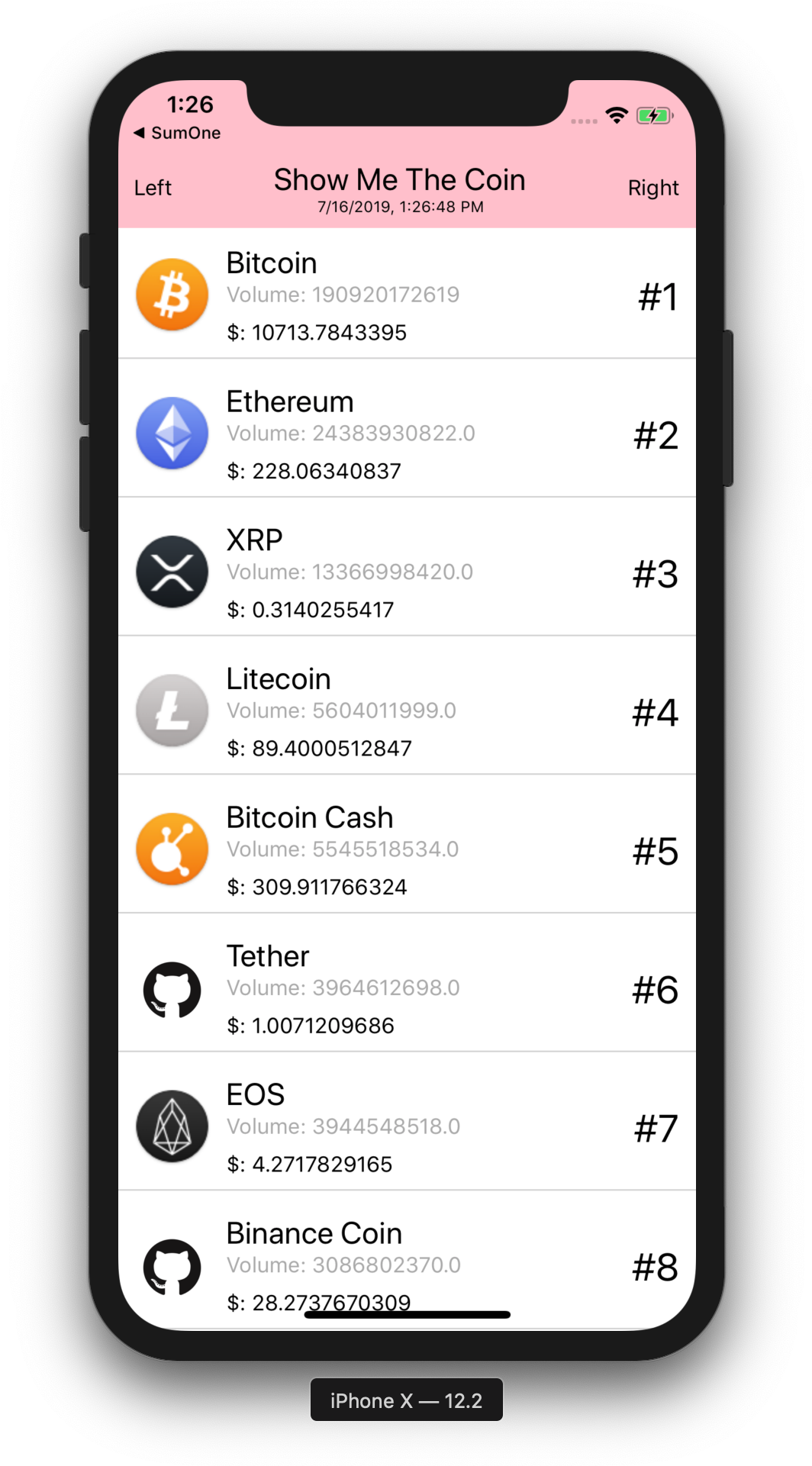Open the EOS coin row
The height and width of the screenshot is (1466, 812).
407,1121
